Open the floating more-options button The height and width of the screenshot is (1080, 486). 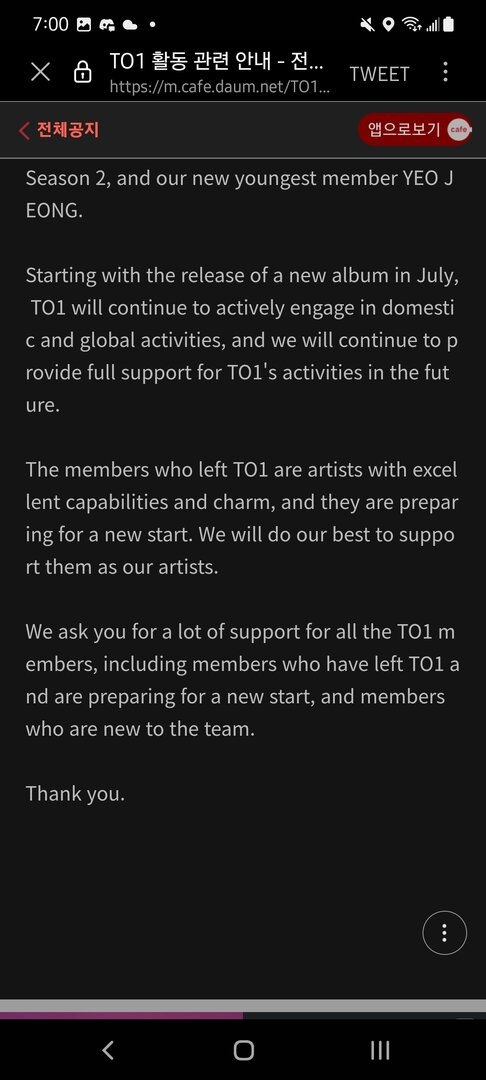coord(444,933)
